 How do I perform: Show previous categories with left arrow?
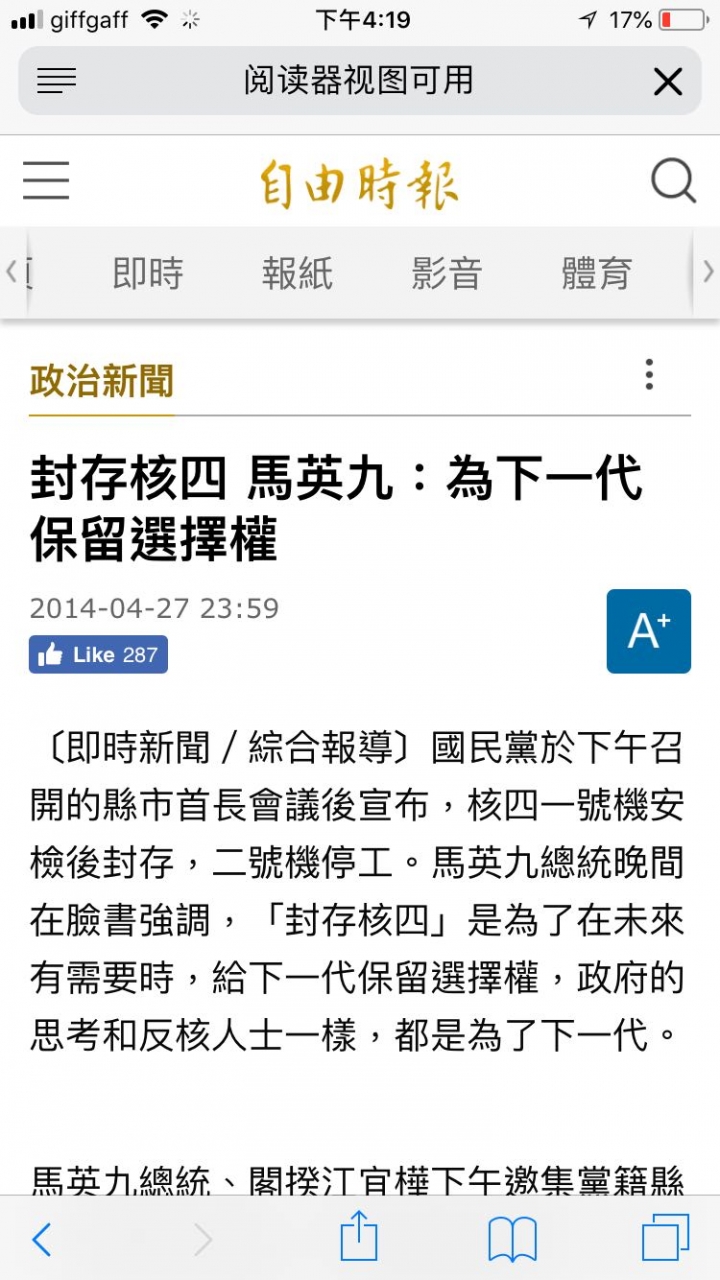pos(12,271)
